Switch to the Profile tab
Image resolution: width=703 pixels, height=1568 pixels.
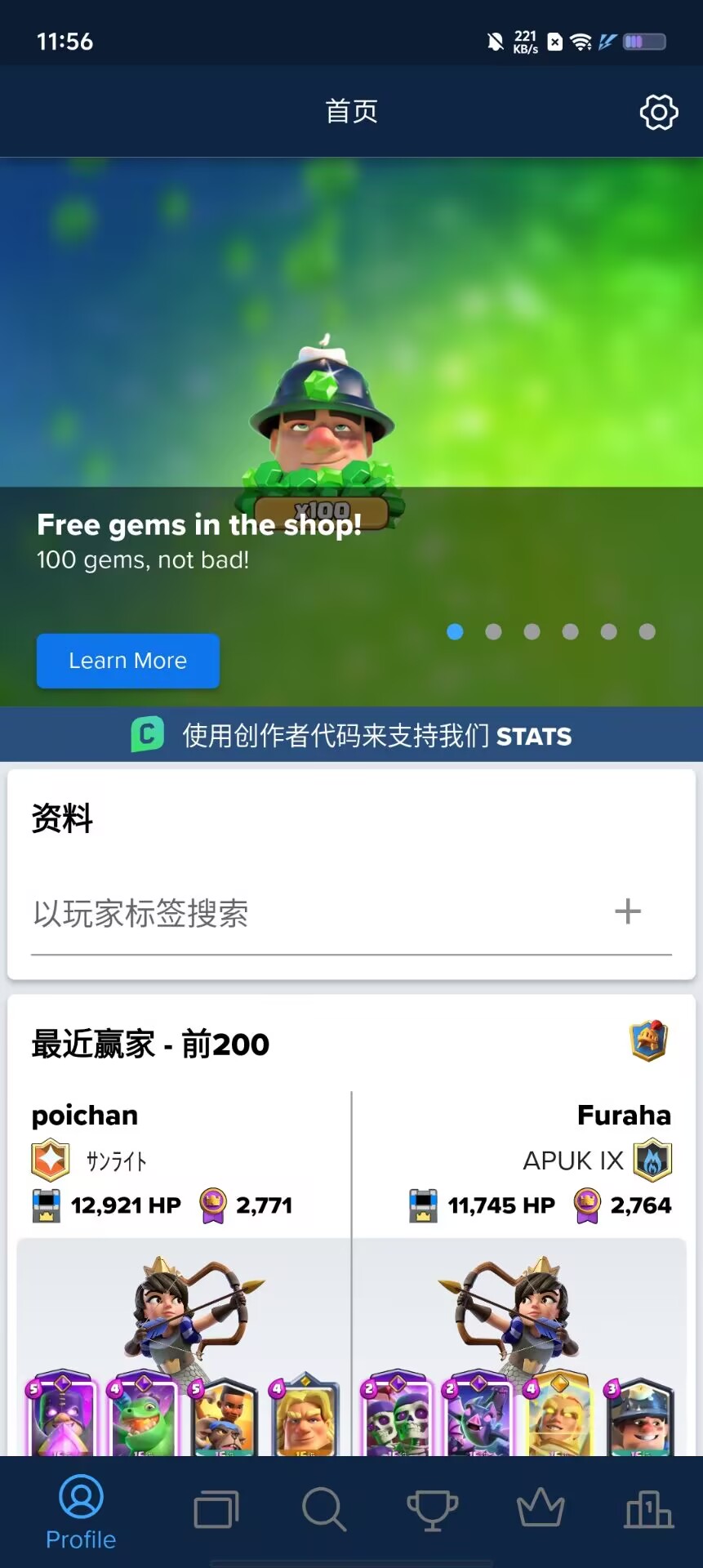[x=81, y=1512]
